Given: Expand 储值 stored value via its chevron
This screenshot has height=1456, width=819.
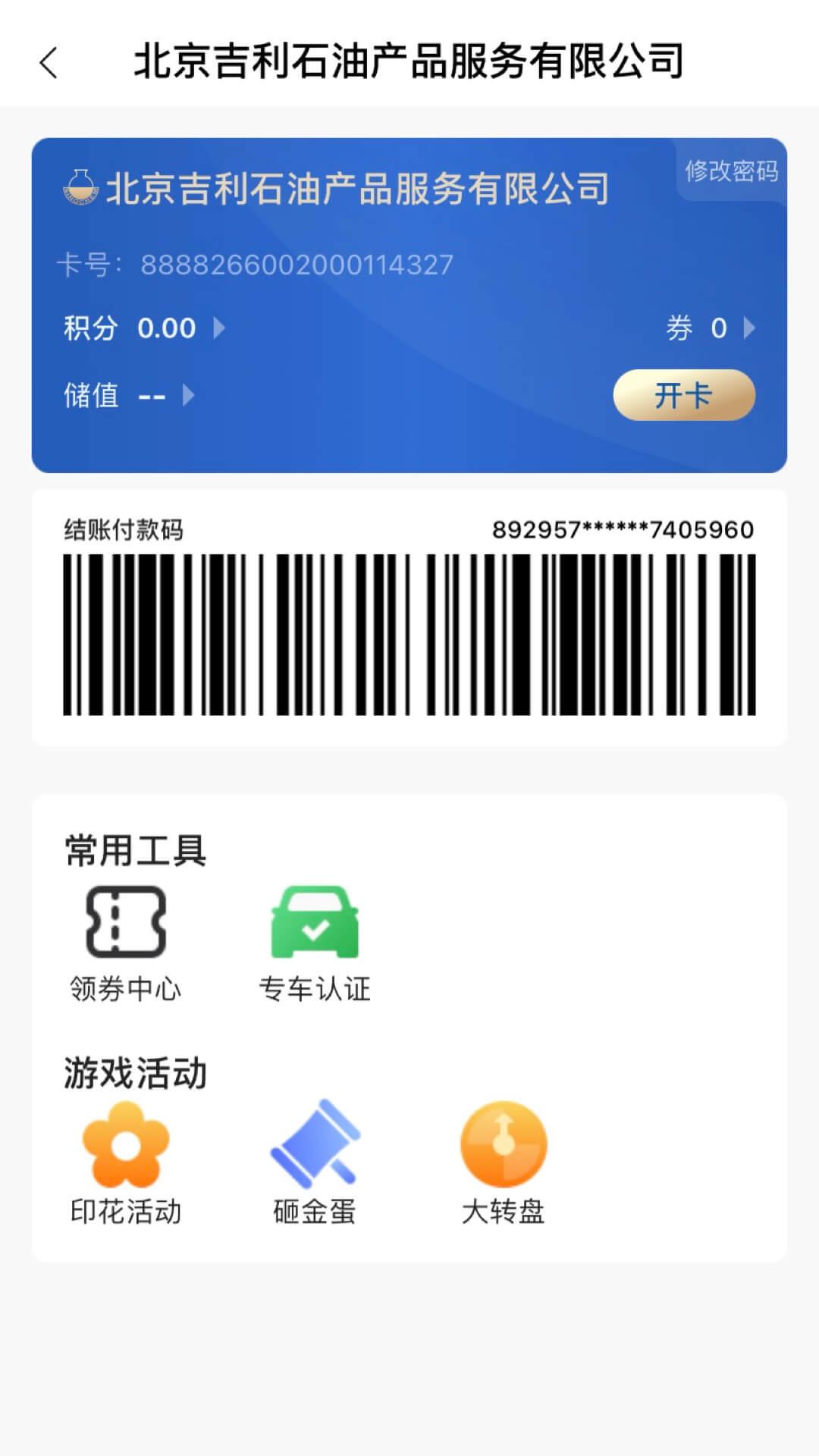Looking at the screenshot, I should 192,395.
